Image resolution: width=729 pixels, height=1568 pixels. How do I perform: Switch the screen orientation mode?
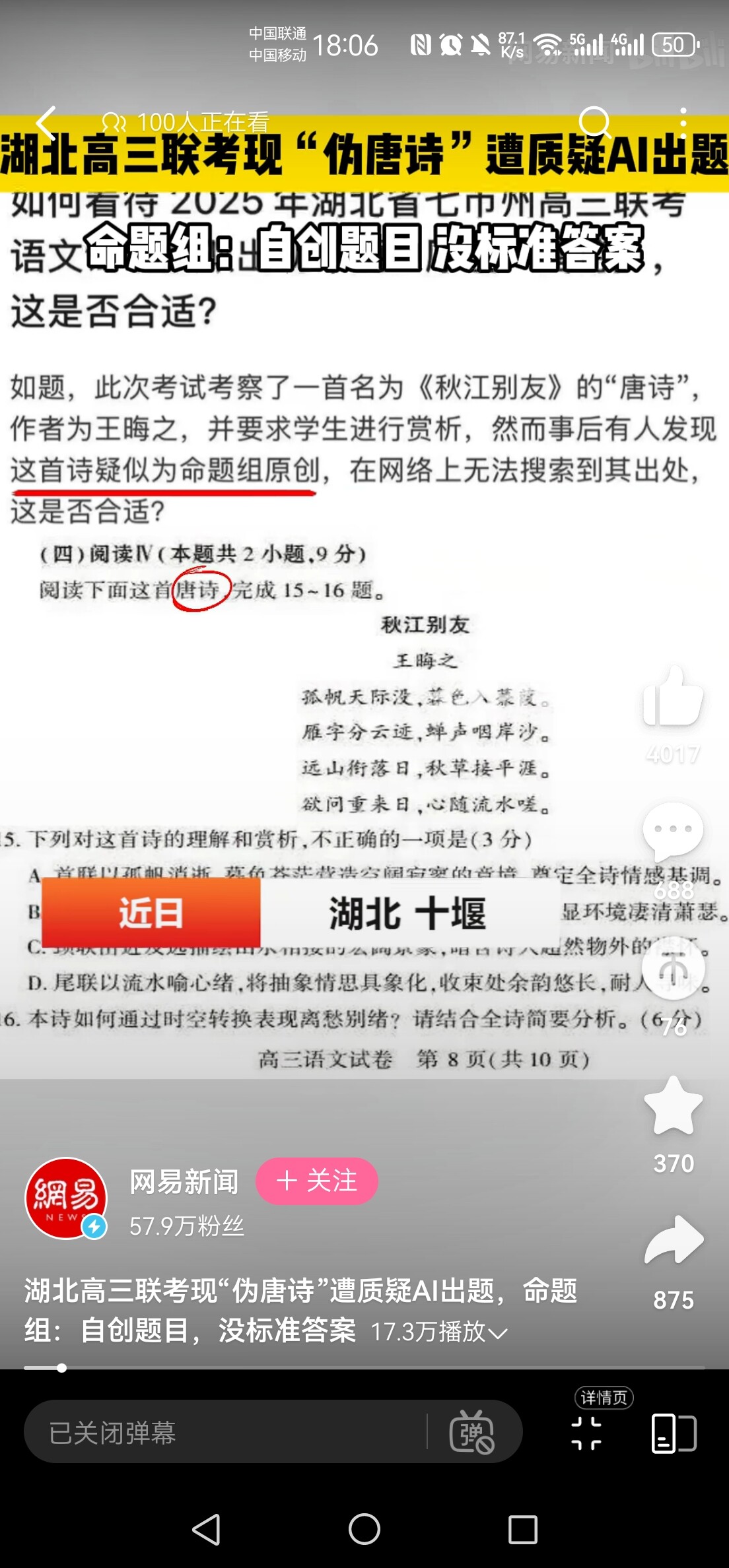point(674,1433)
